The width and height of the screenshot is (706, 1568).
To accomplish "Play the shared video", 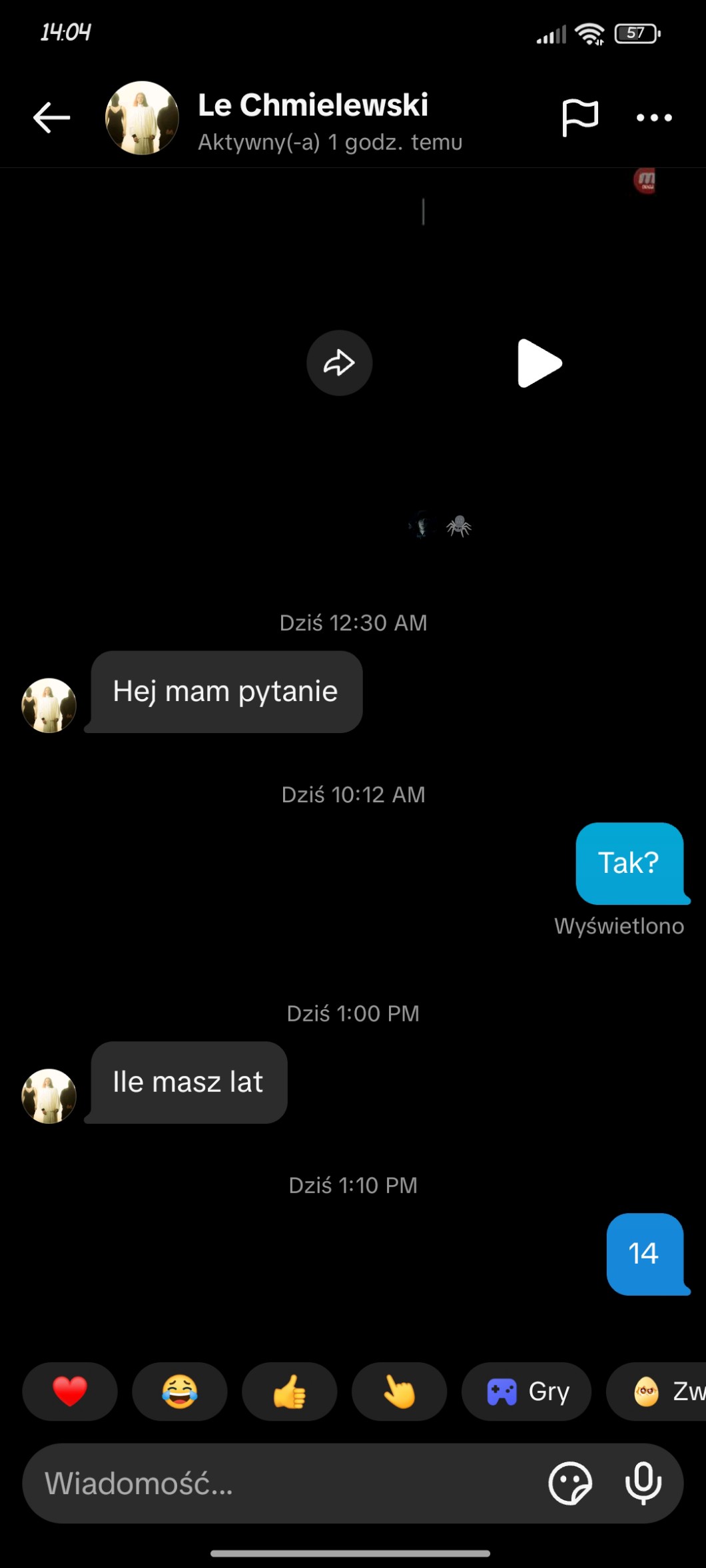I will tap(539, 363).
